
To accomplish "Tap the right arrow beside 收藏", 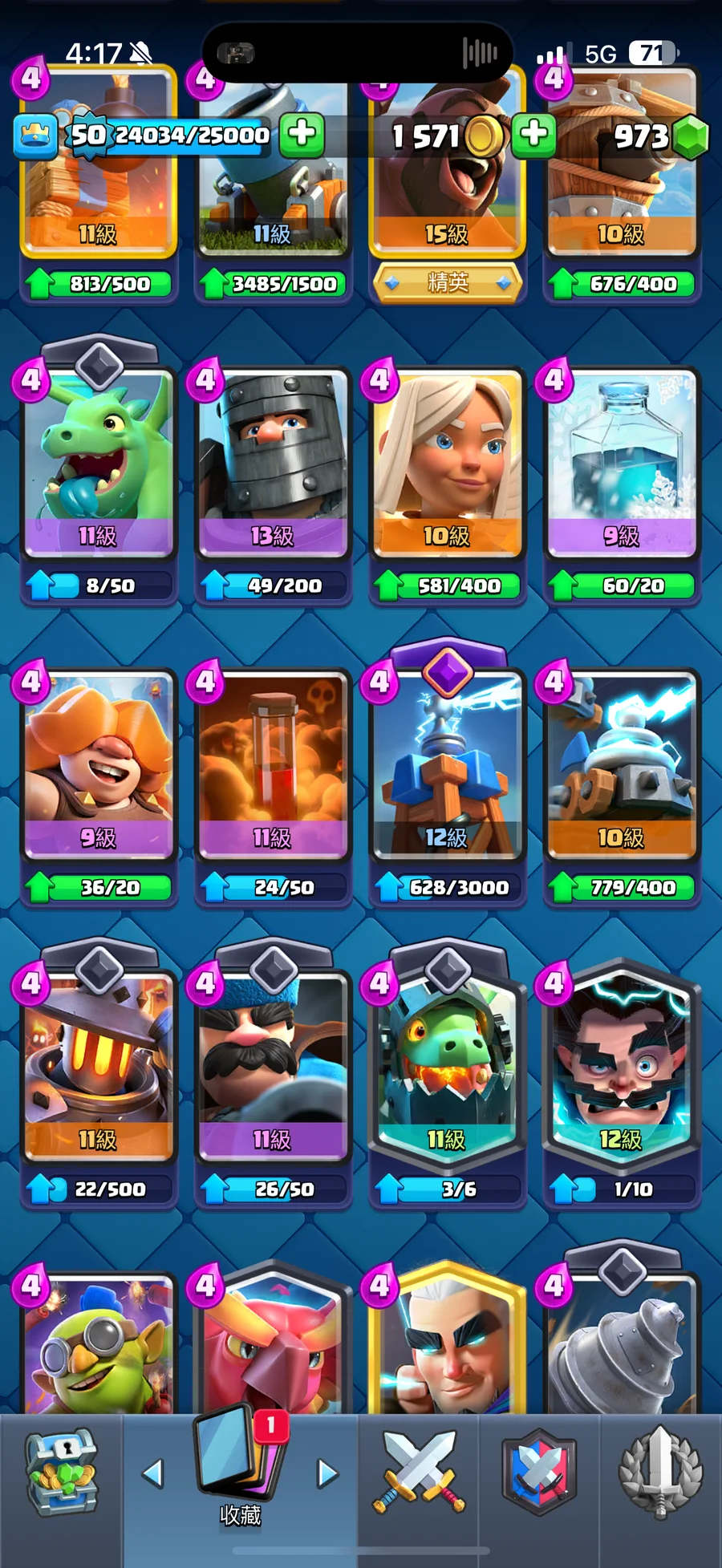I will click(327, 1473).
